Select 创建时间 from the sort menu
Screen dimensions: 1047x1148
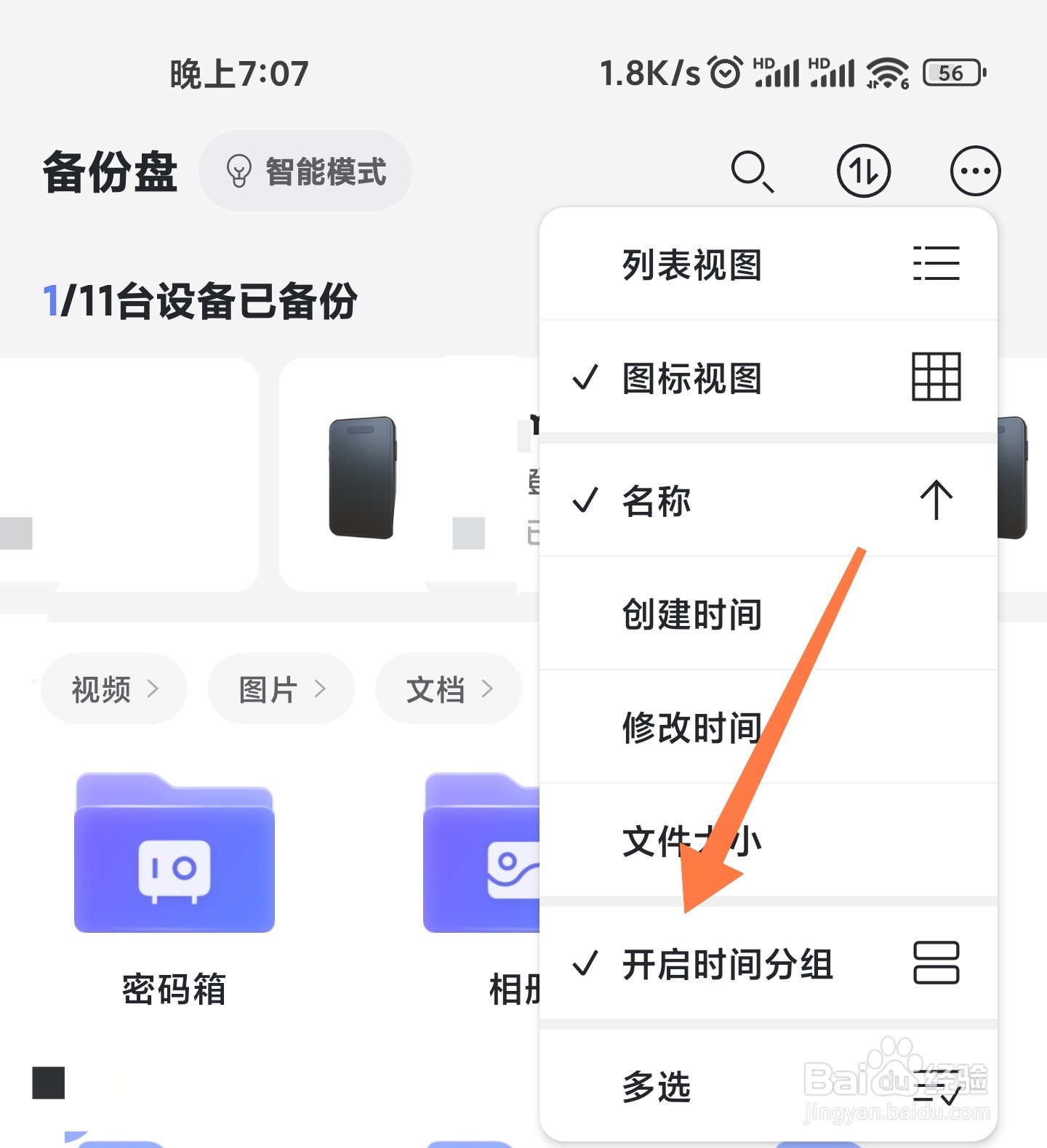691,614
